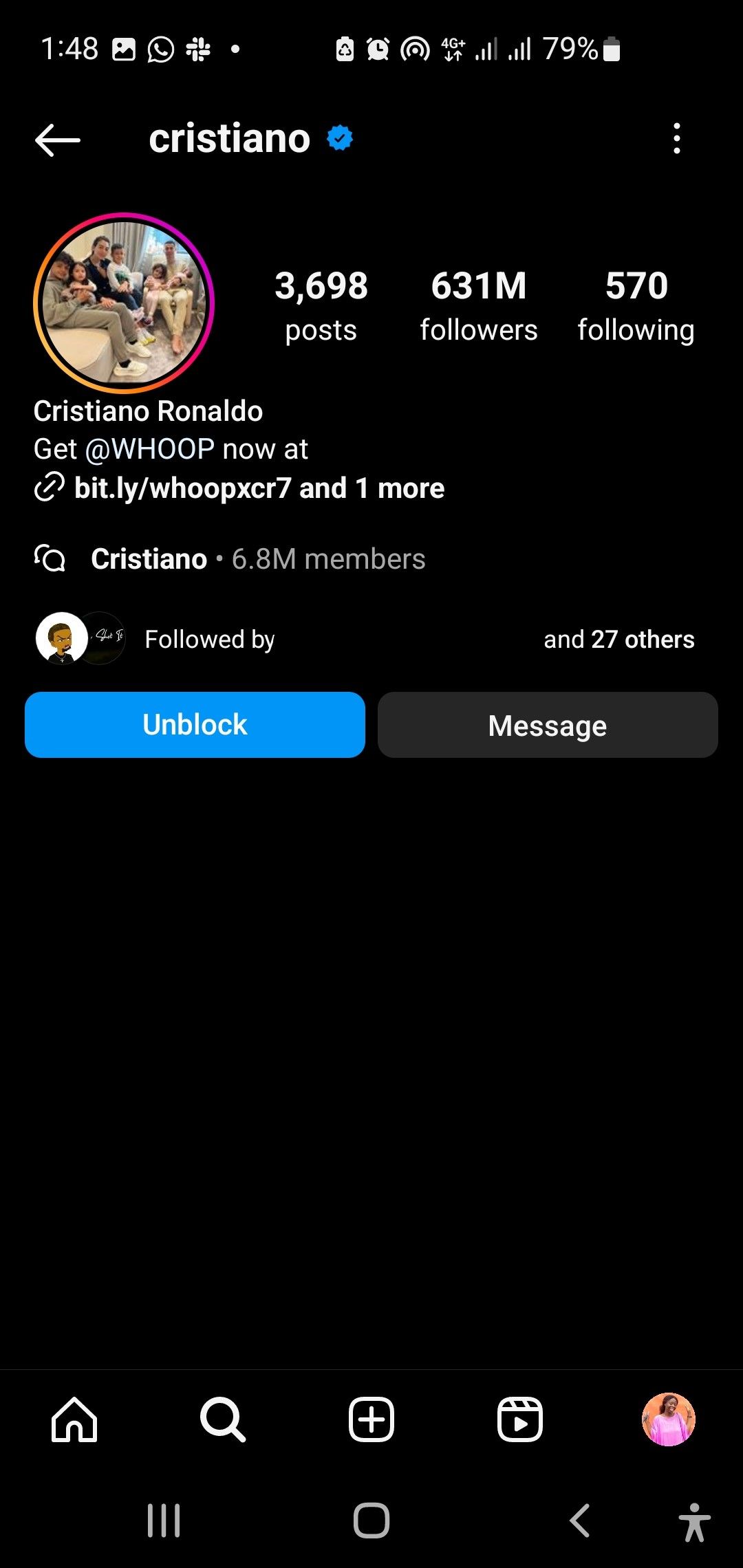Create a new post

tap(371, 1419)
